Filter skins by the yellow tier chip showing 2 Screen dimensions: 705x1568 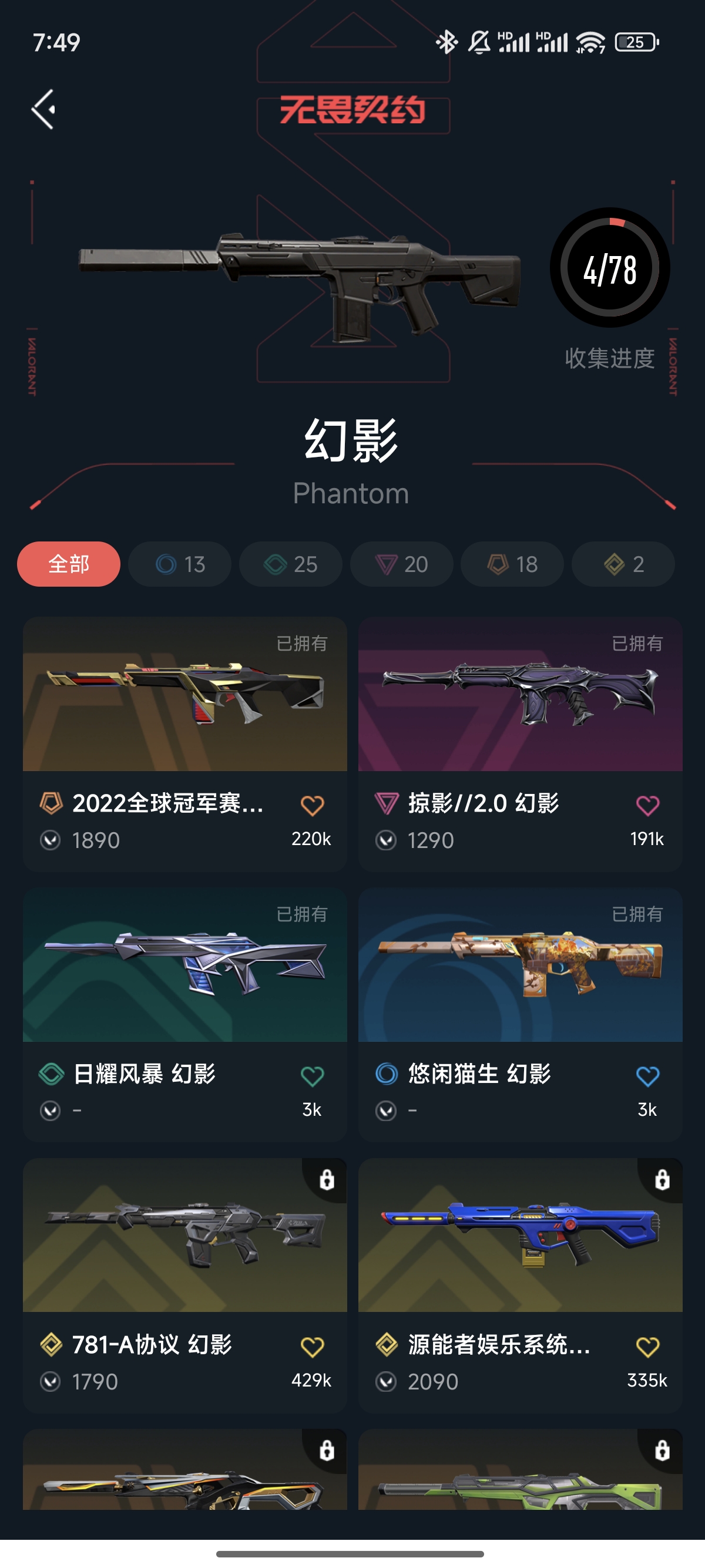pyautogui.click(x=623, y=564)
